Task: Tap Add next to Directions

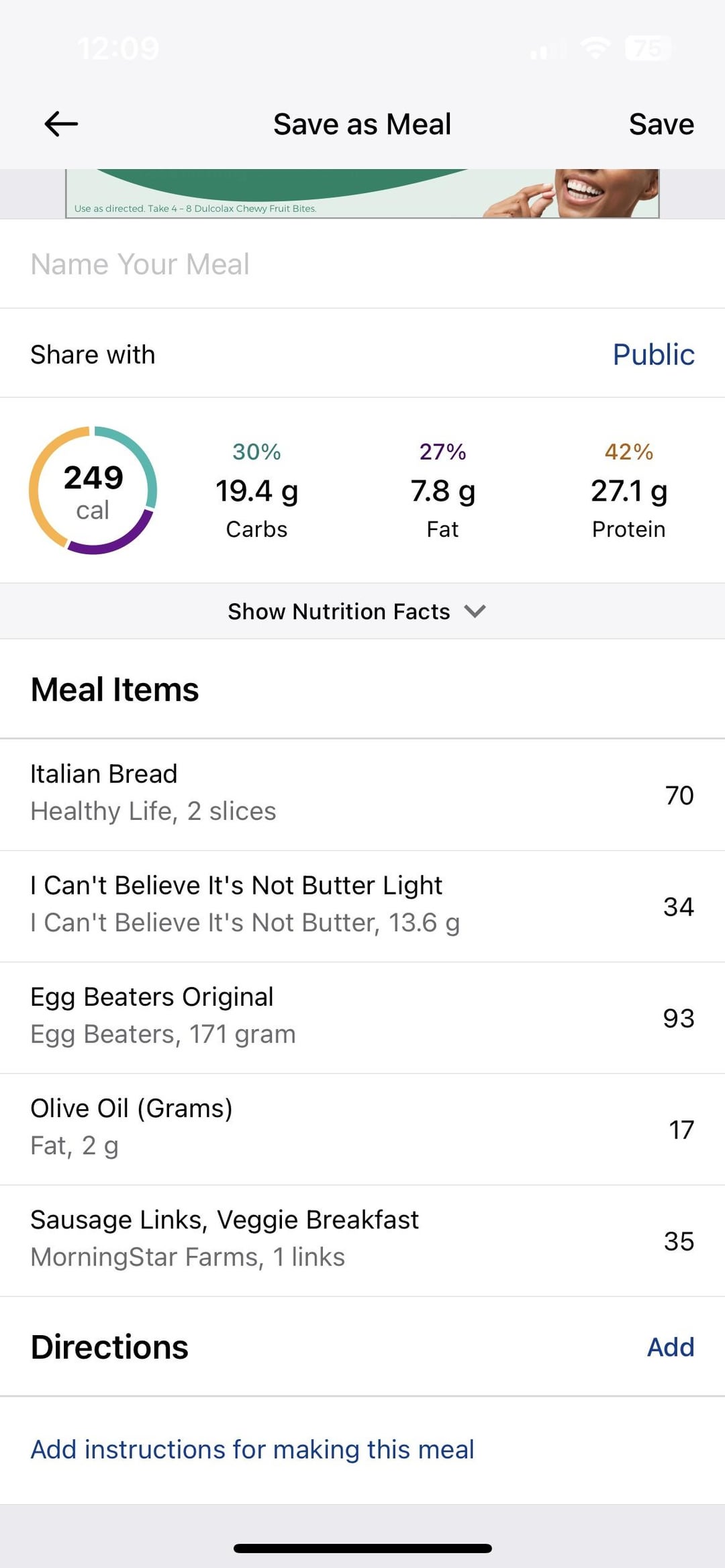Action: pos(670,1347)
